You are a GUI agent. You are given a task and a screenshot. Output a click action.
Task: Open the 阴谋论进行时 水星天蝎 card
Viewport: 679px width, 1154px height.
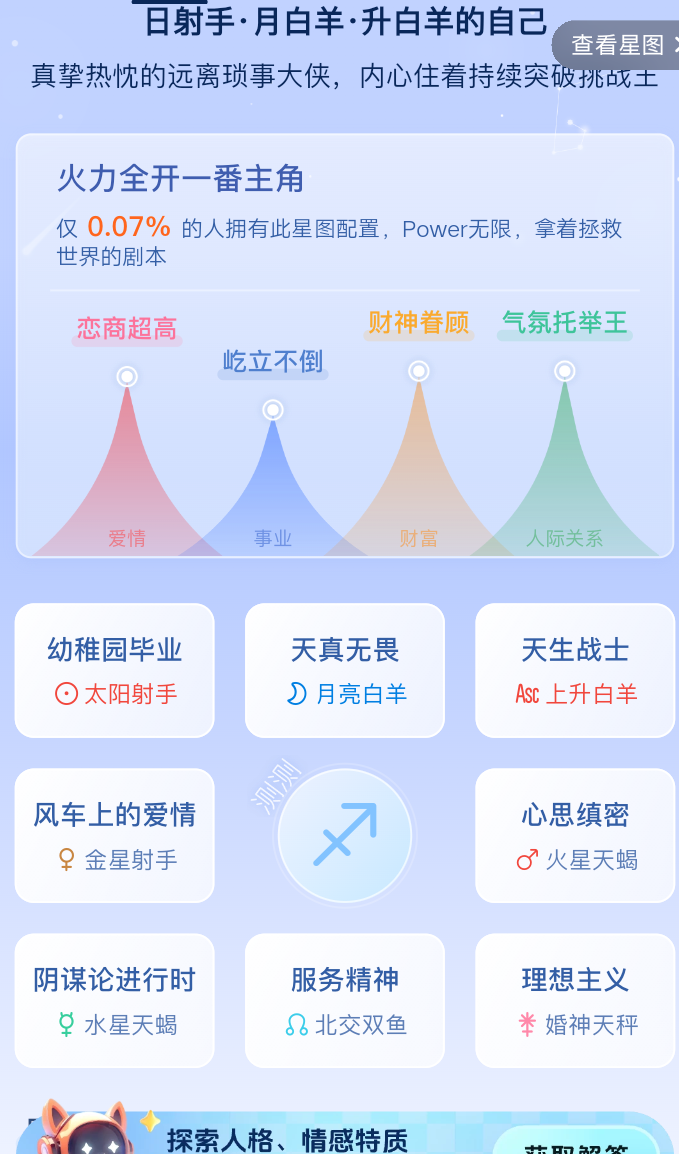115,1000
